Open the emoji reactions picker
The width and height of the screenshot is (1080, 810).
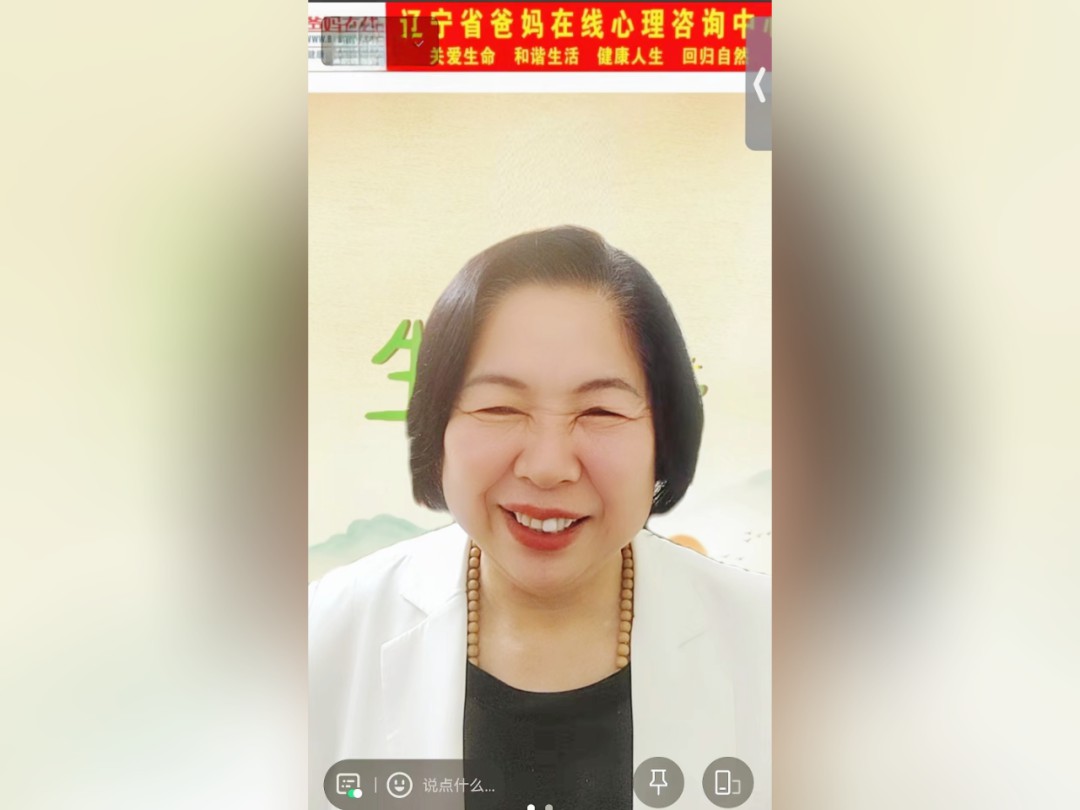[x=399, y=785]
